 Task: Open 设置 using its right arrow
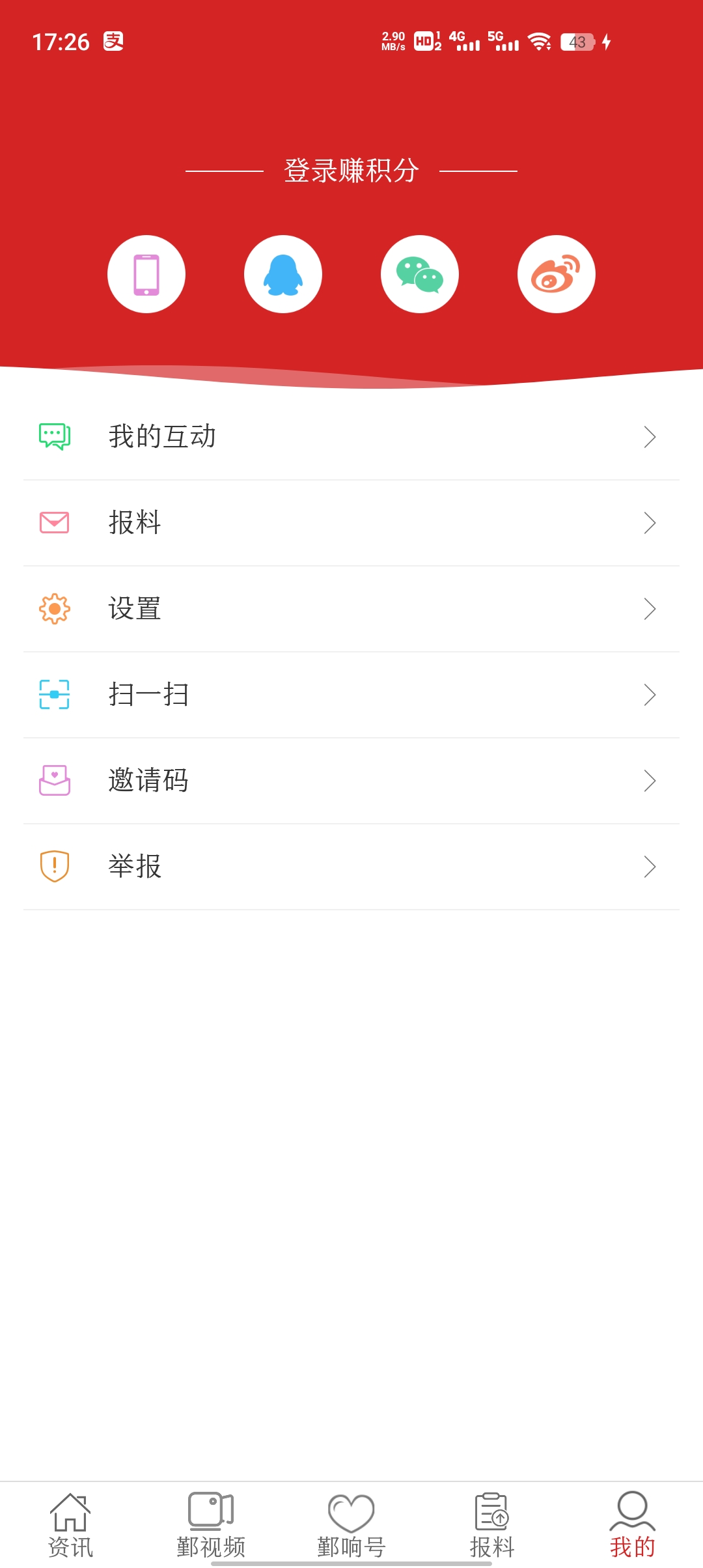pos(650,609)
